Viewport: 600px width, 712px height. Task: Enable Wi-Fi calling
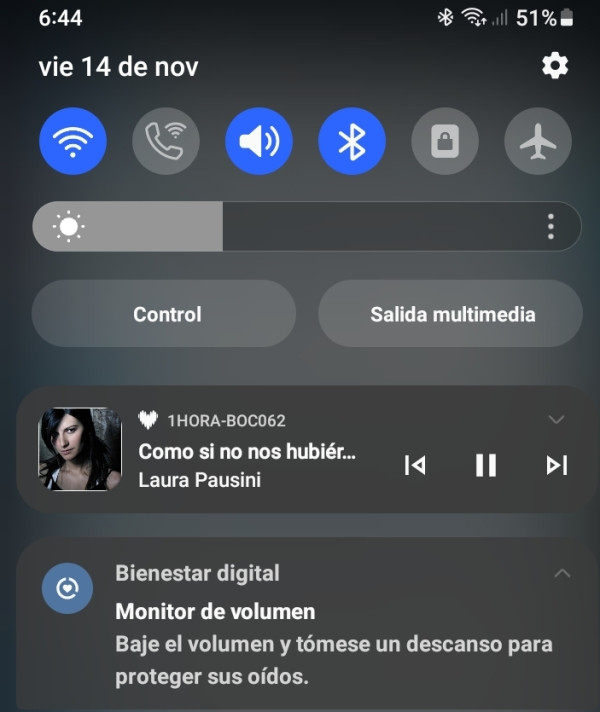pos(165,141)
